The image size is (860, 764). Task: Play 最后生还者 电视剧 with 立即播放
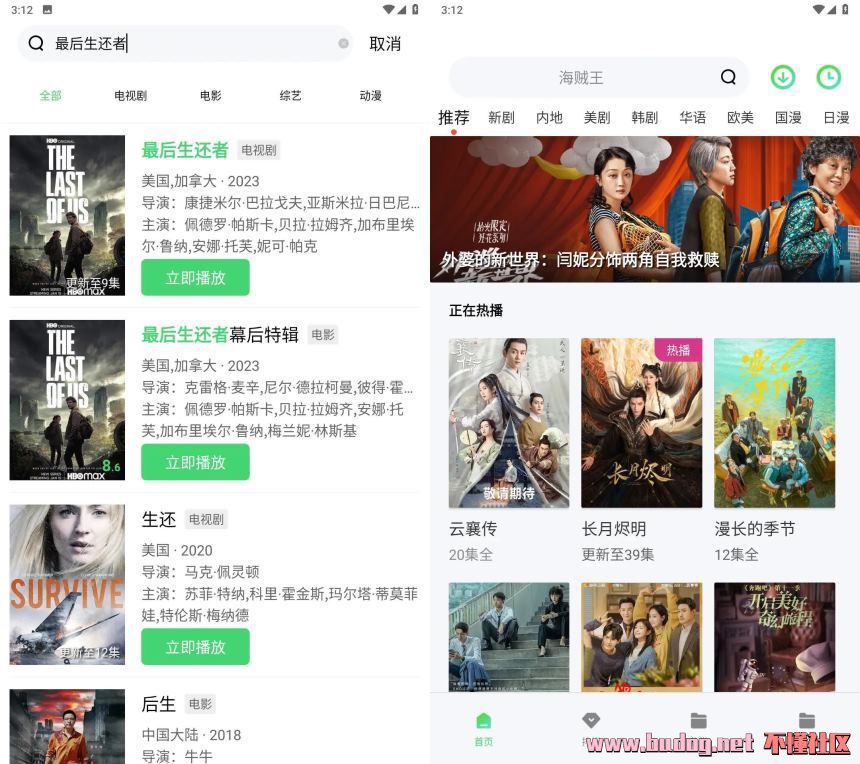point(195,278)
